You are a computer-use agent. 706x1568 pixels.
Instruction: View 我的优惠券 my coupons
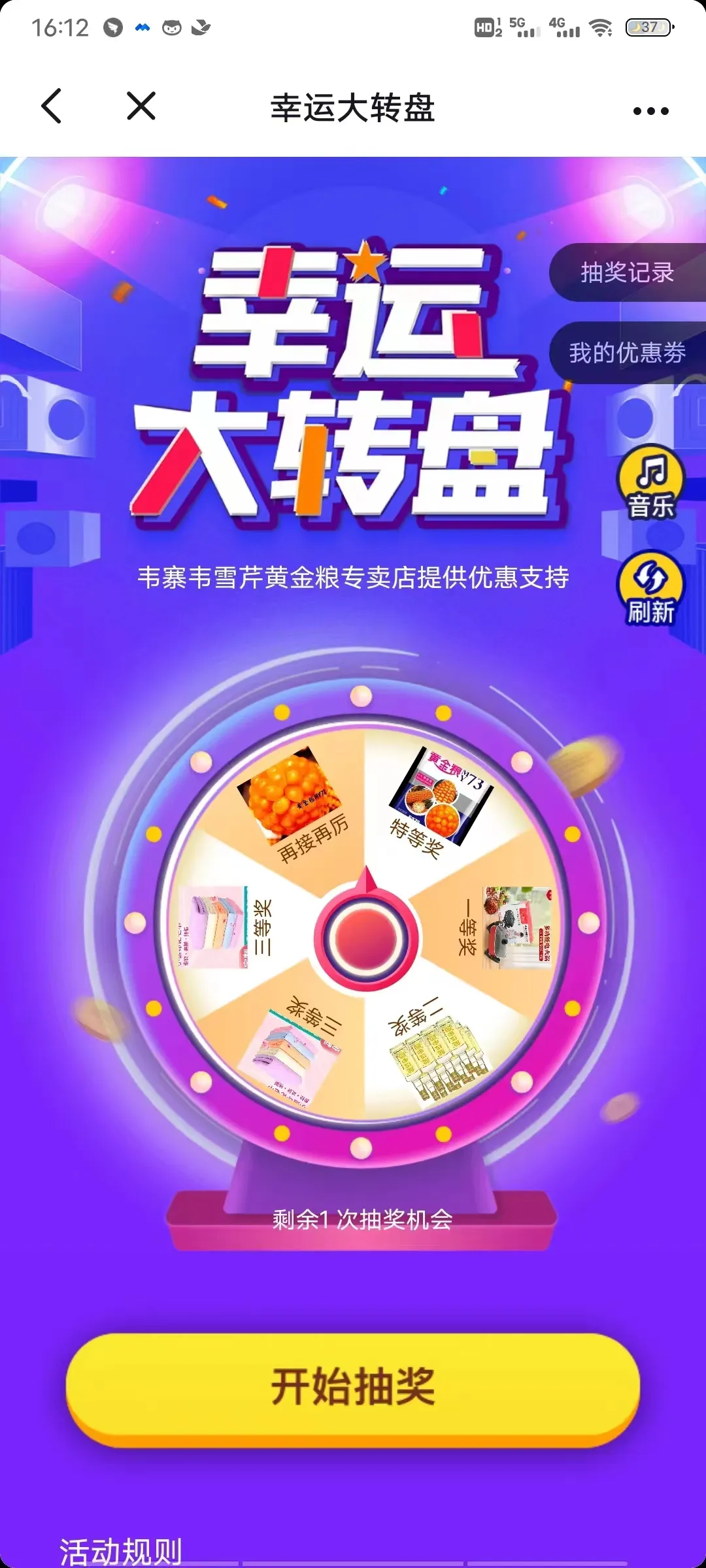pyautogui.click(x=628, y=353)
